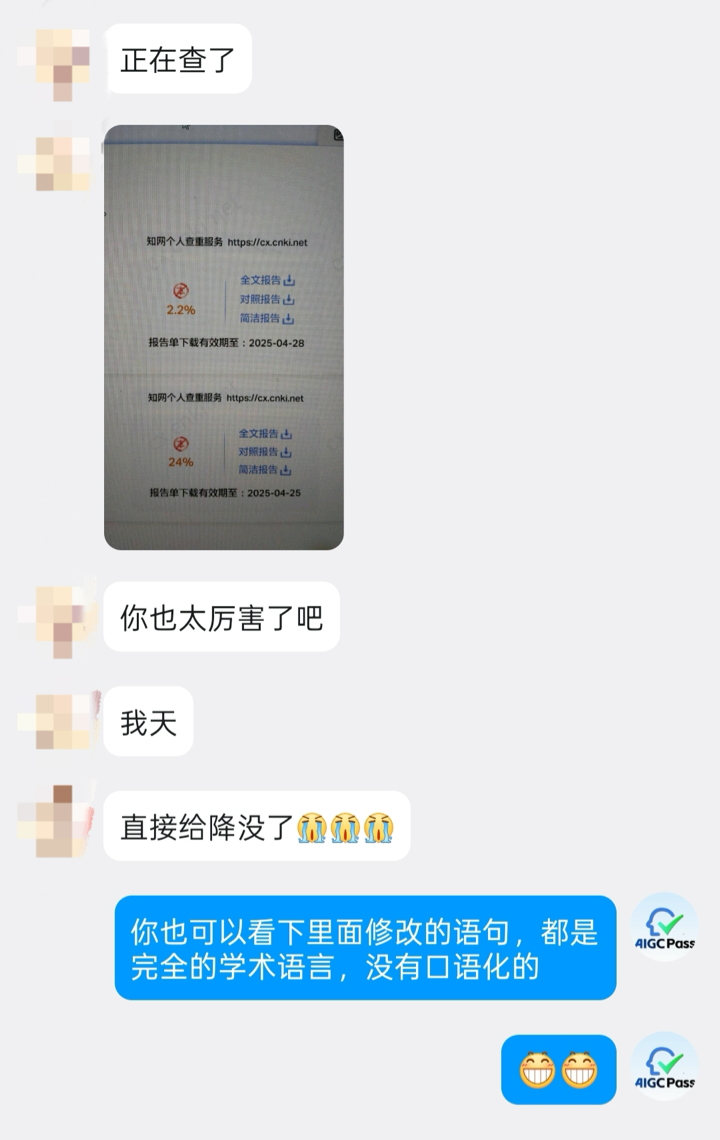The height and width of the screenshot is (1140, 720).
Task: Click the 简洁报告 text in the 24% report
Action: coord(258,470)
